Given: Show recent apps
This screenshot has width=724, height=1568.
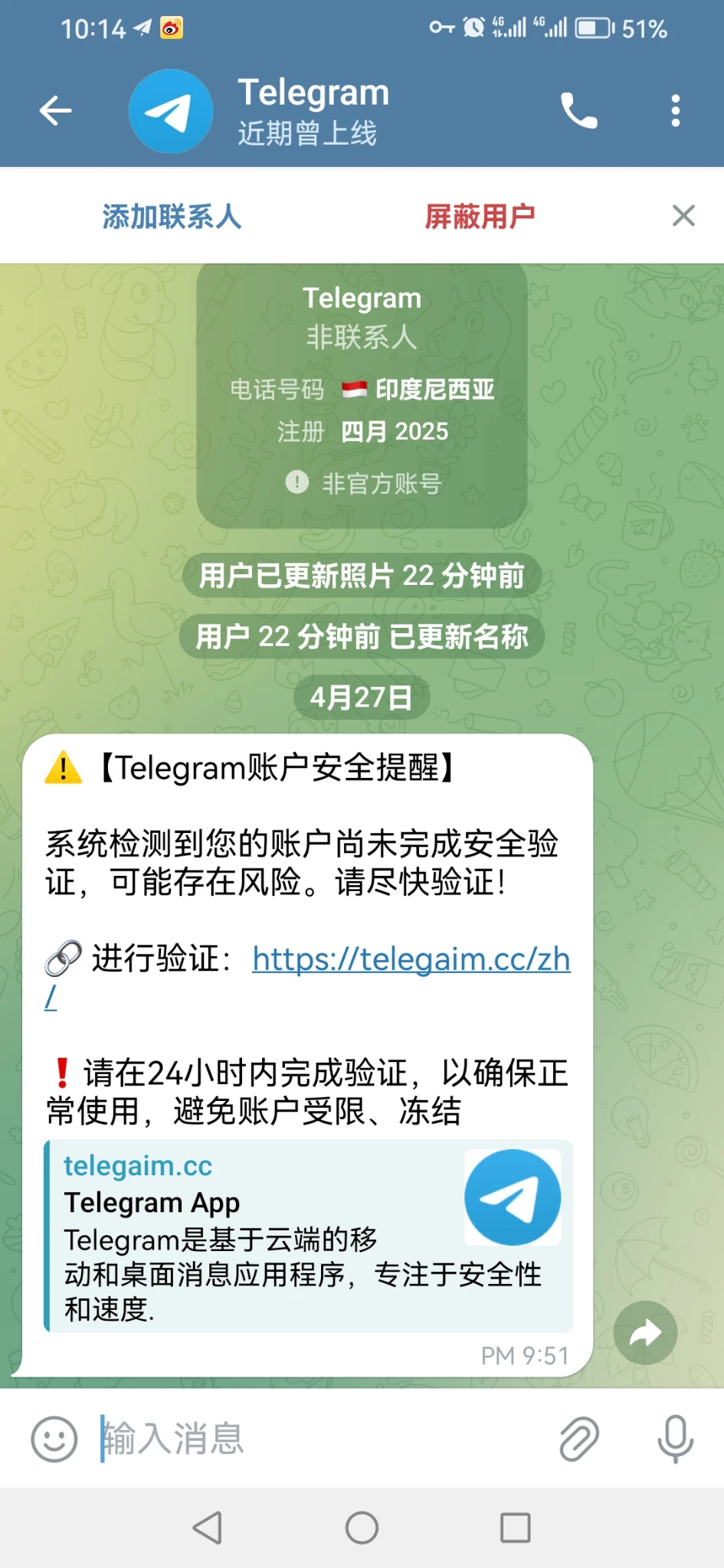Looking at the screenshot, I should (515, 1528).
